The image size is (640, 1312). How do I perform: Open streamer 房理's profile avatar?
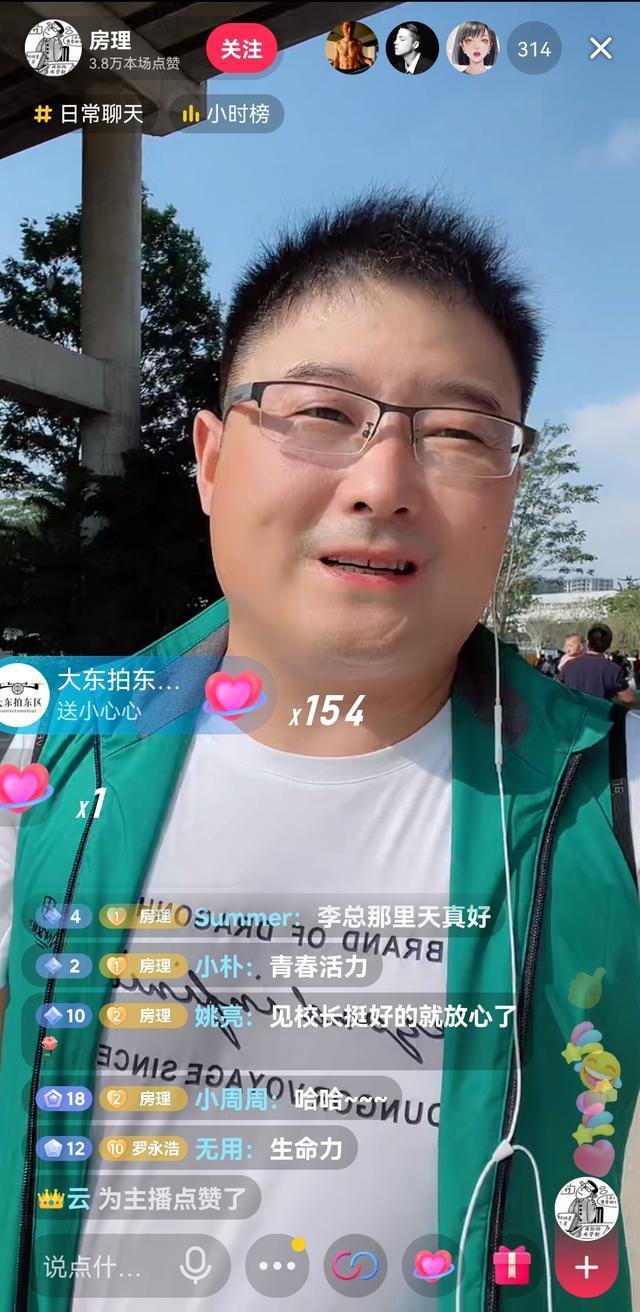click(53, 48)
